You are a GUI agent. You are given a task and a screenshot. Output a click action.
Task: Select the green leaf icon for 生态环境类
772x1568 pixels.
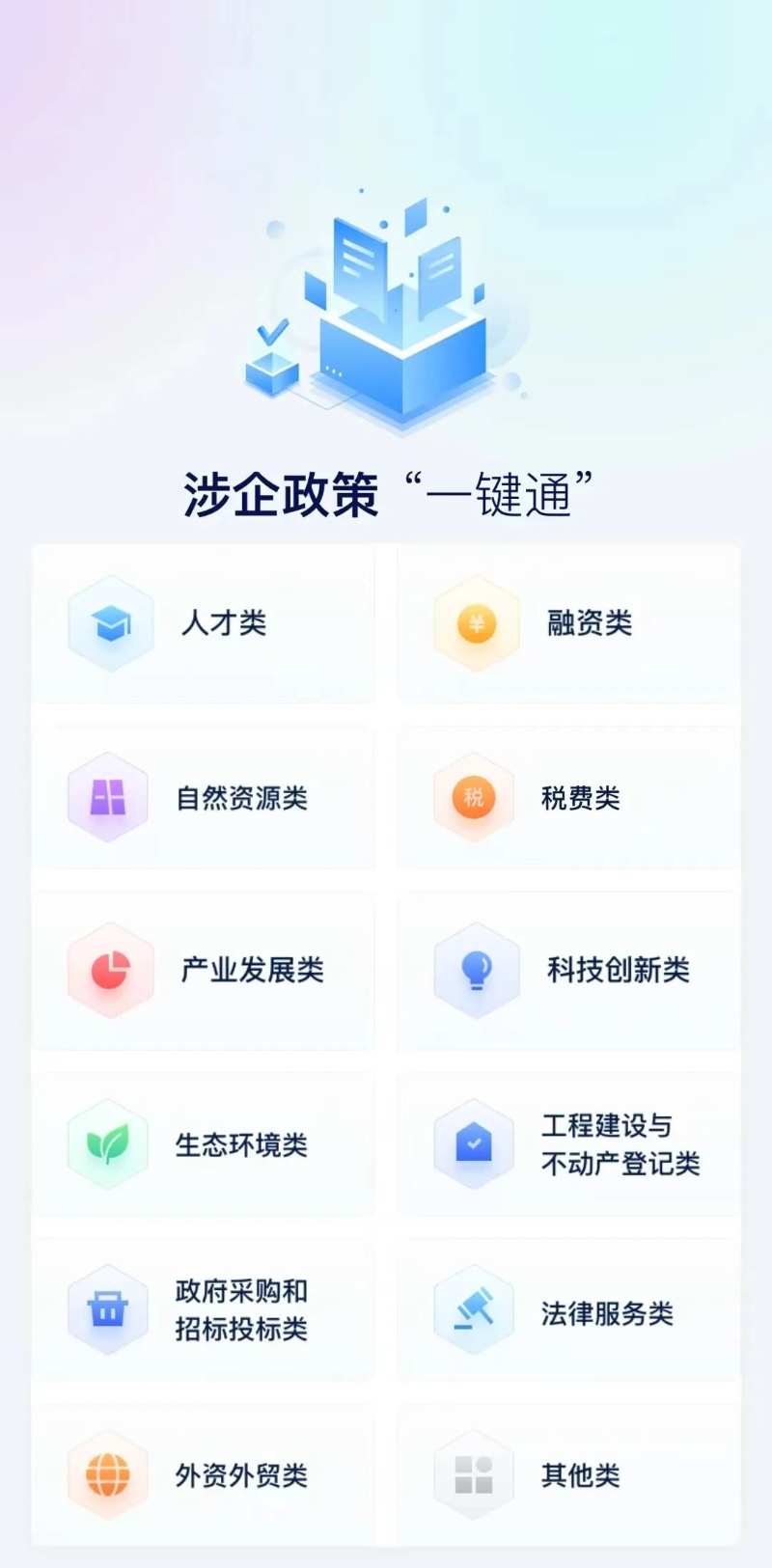pyautogui.click(x=109, y=1144)
